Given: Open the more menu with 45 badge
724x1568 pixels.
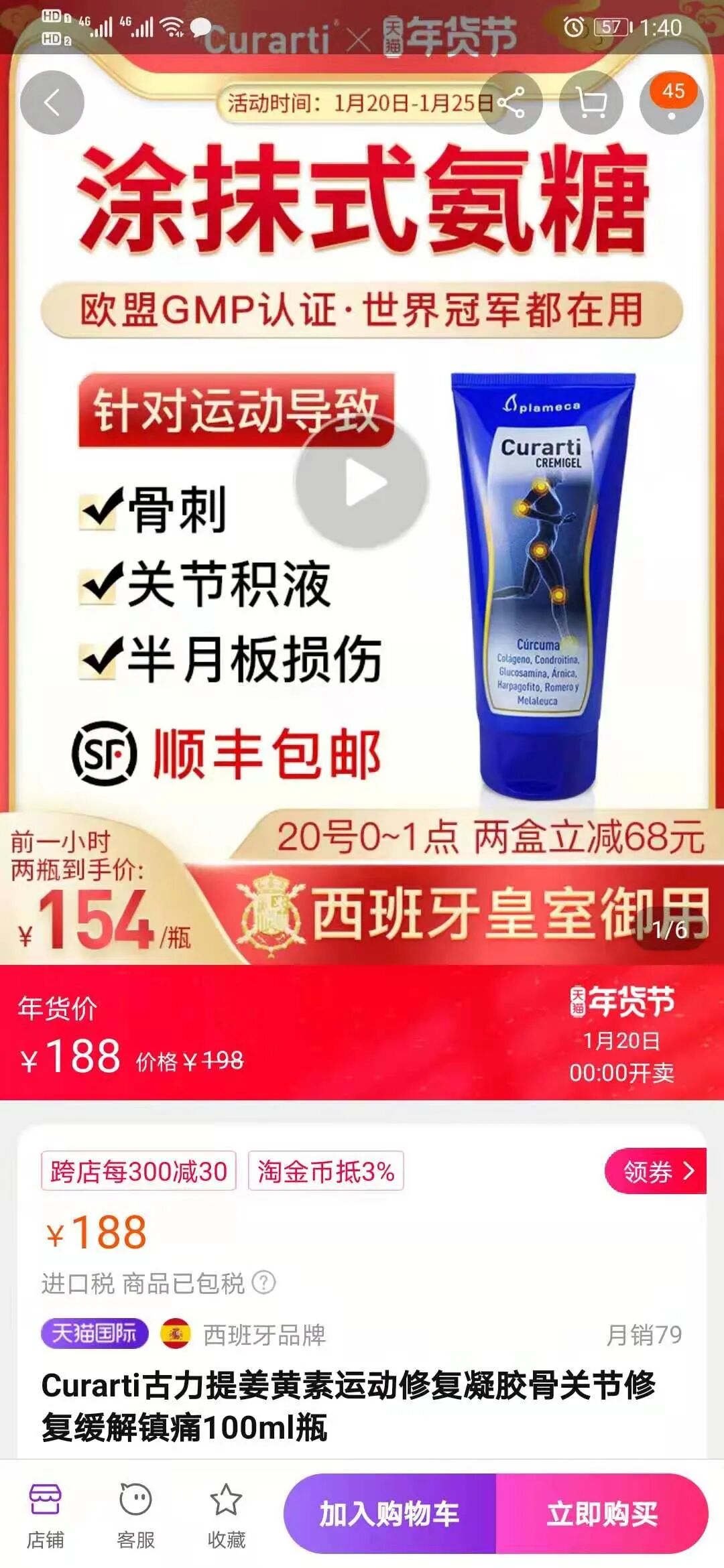Looking at the screenshot, I should [672, 103].
